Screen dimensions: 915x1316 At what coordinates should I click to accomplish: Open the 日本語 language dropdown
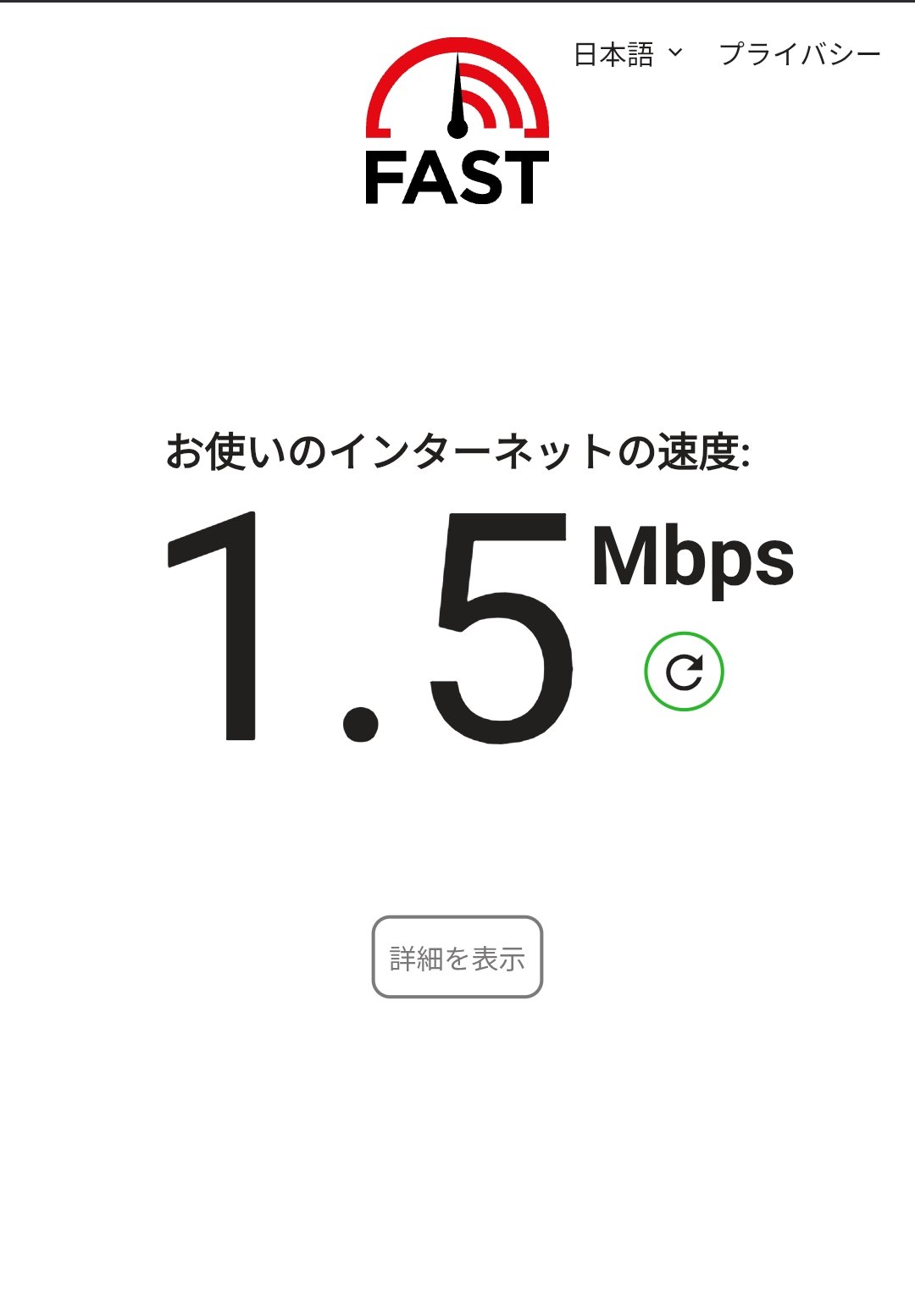pyautogui.click(x=628, y=54)
